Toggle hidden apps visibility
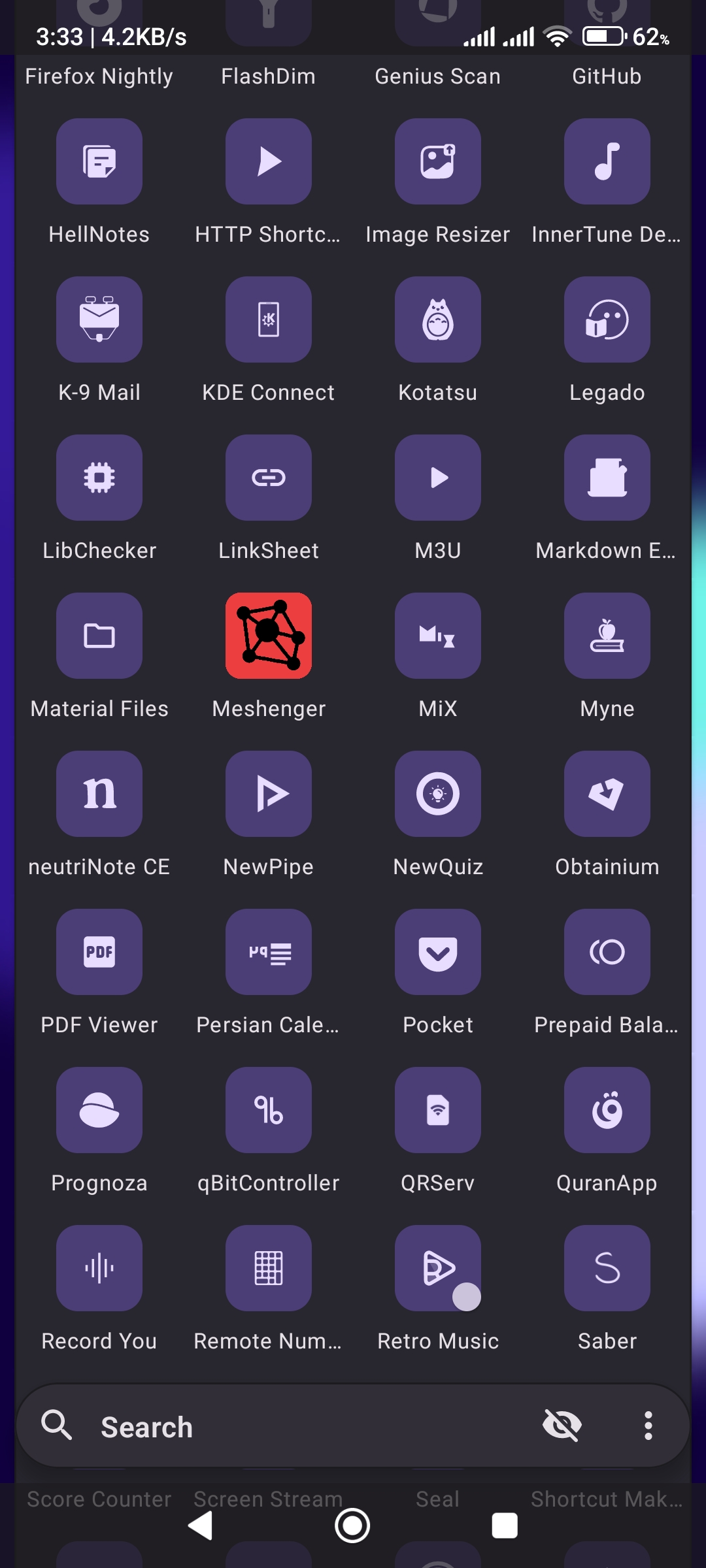Viewport: 706px width, 1568px height. click(561, 1426)
